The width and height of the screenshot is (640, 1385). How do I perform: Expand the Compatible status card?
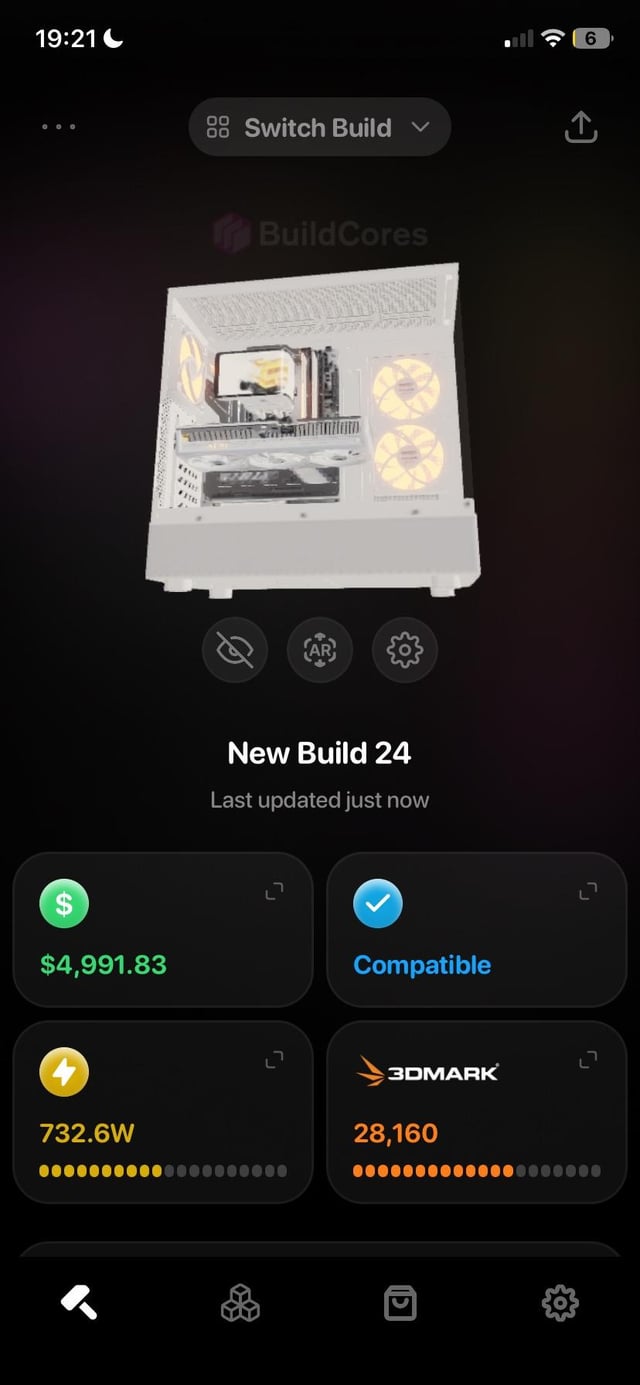(x=589, y=891)
